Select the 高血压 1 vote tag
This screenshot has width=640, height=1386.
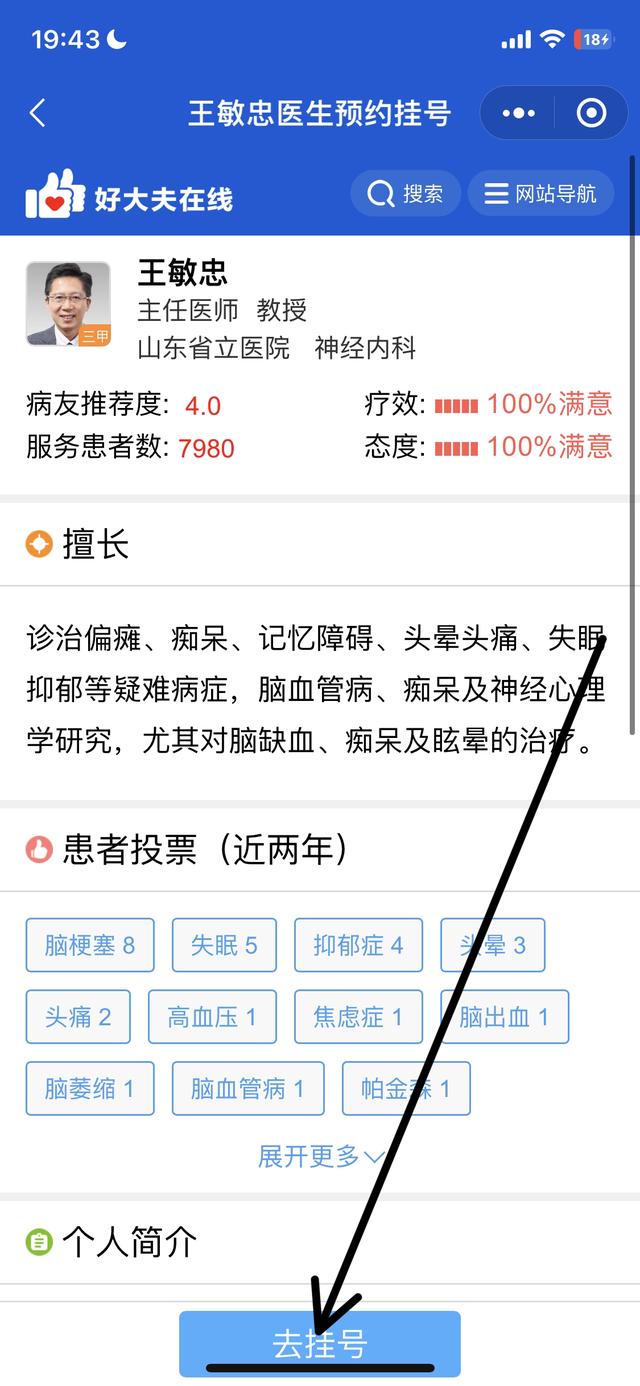[212, 1017]
